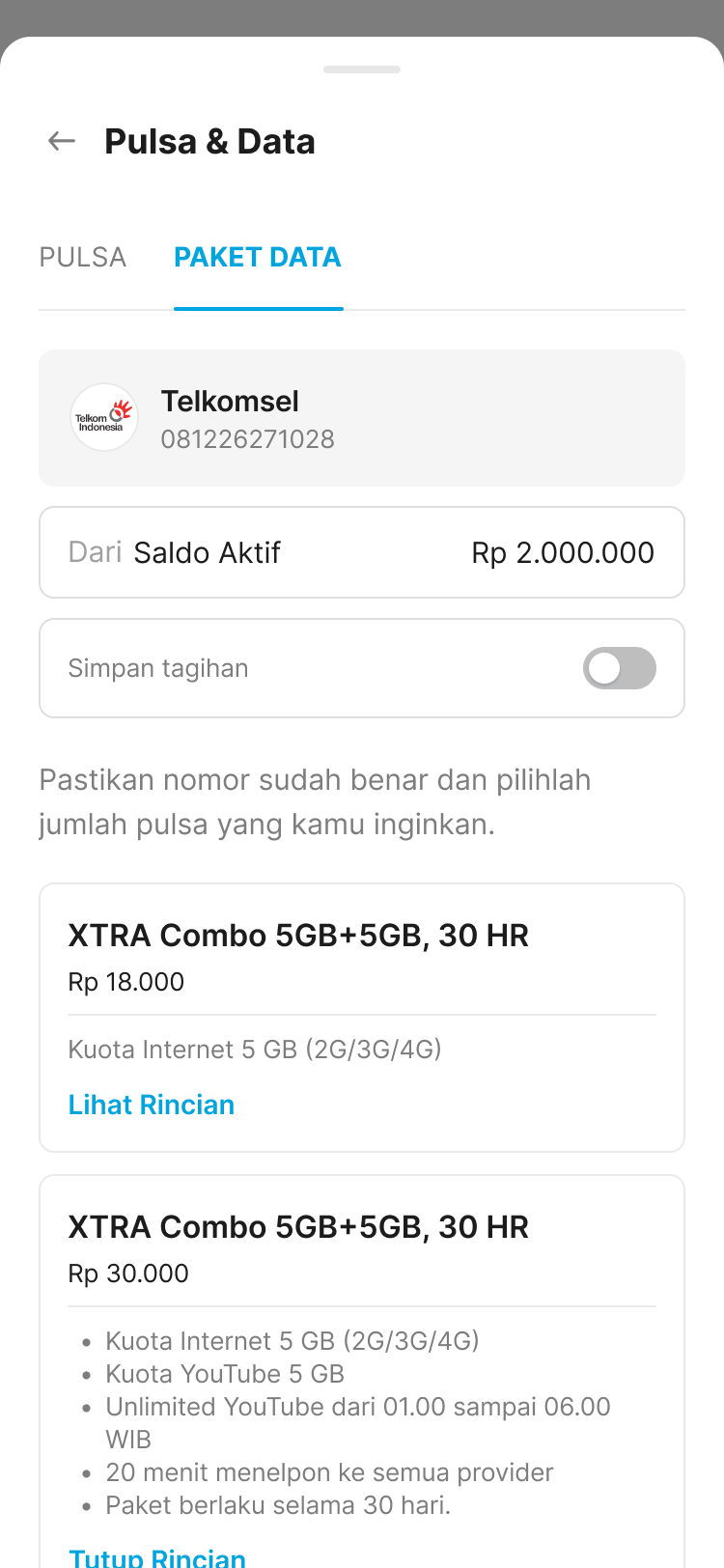Tap the back arrow to exit Pulsa & Data
This screenshot has height=1568, width=724.
coord(61,141)
